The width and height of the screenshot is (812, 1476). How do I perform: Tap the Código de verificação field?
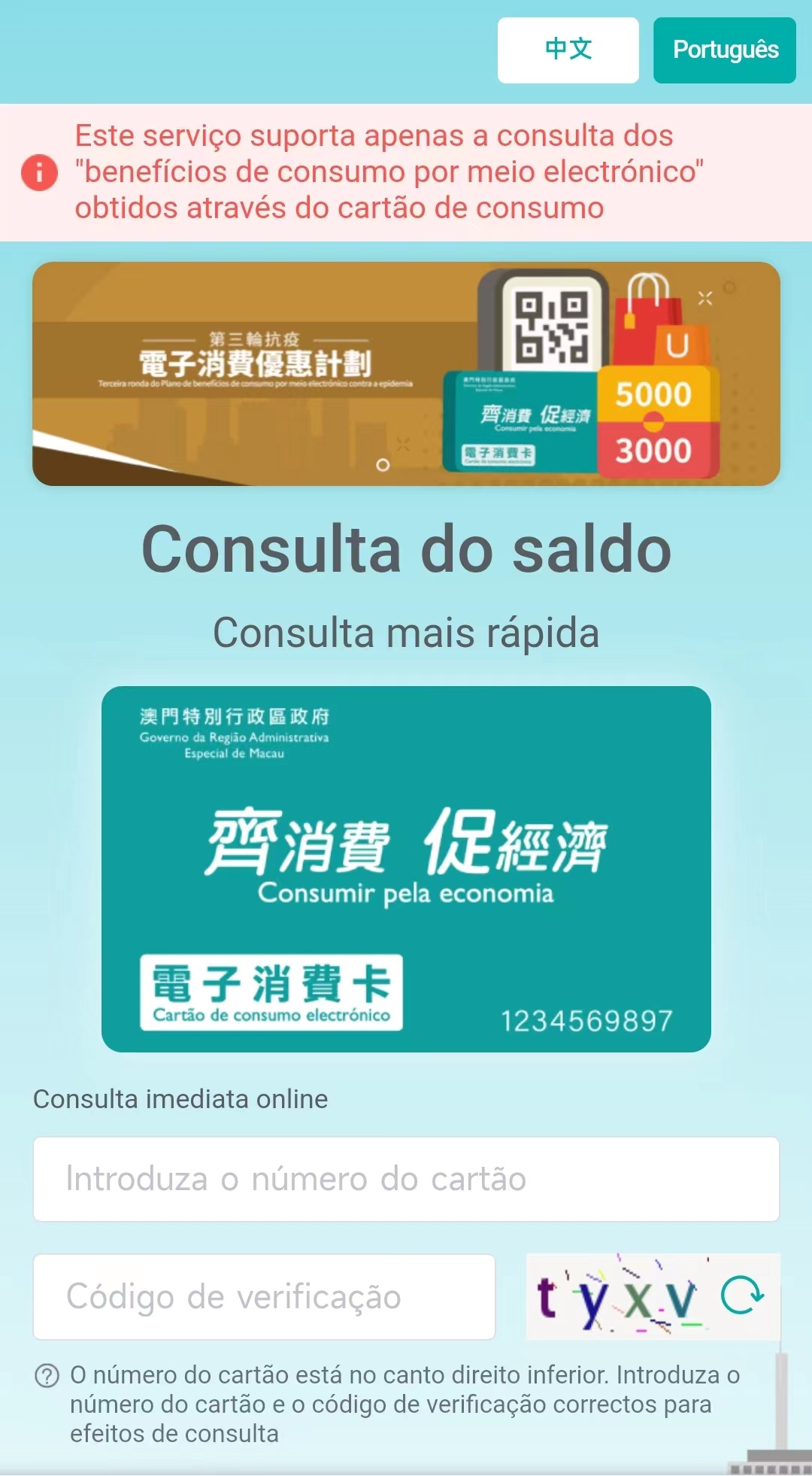[x=264, y=1296]
